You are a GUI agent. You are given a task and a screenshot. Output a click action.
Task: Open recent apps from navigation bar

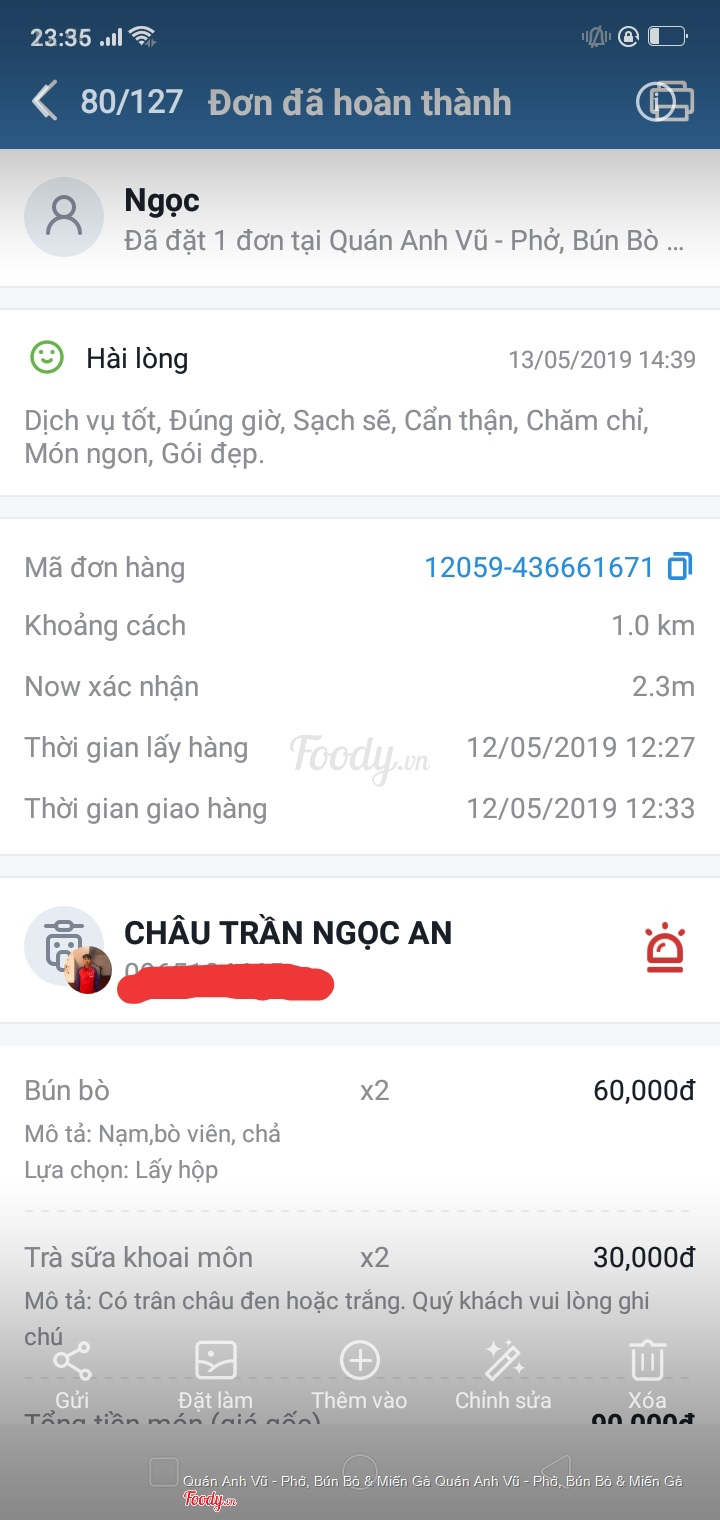point(163,1472)
